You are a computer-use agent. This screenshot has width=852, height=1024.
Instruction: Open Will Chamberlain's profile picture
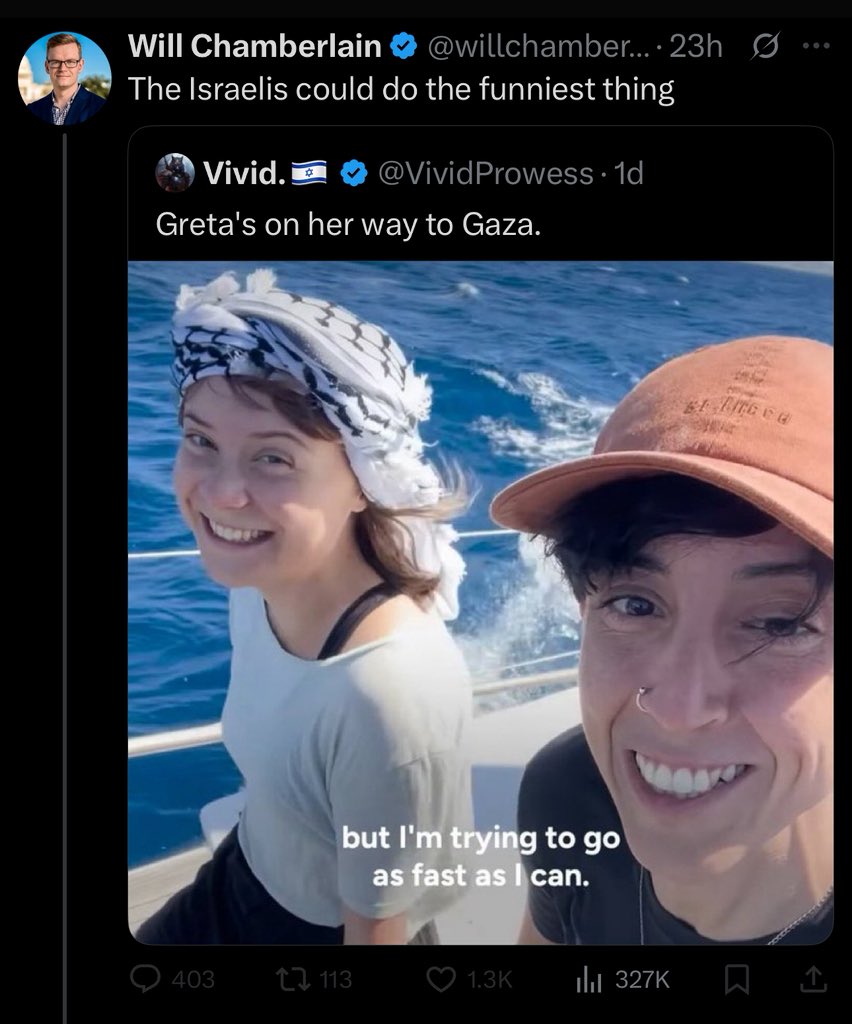click(65, 78)
